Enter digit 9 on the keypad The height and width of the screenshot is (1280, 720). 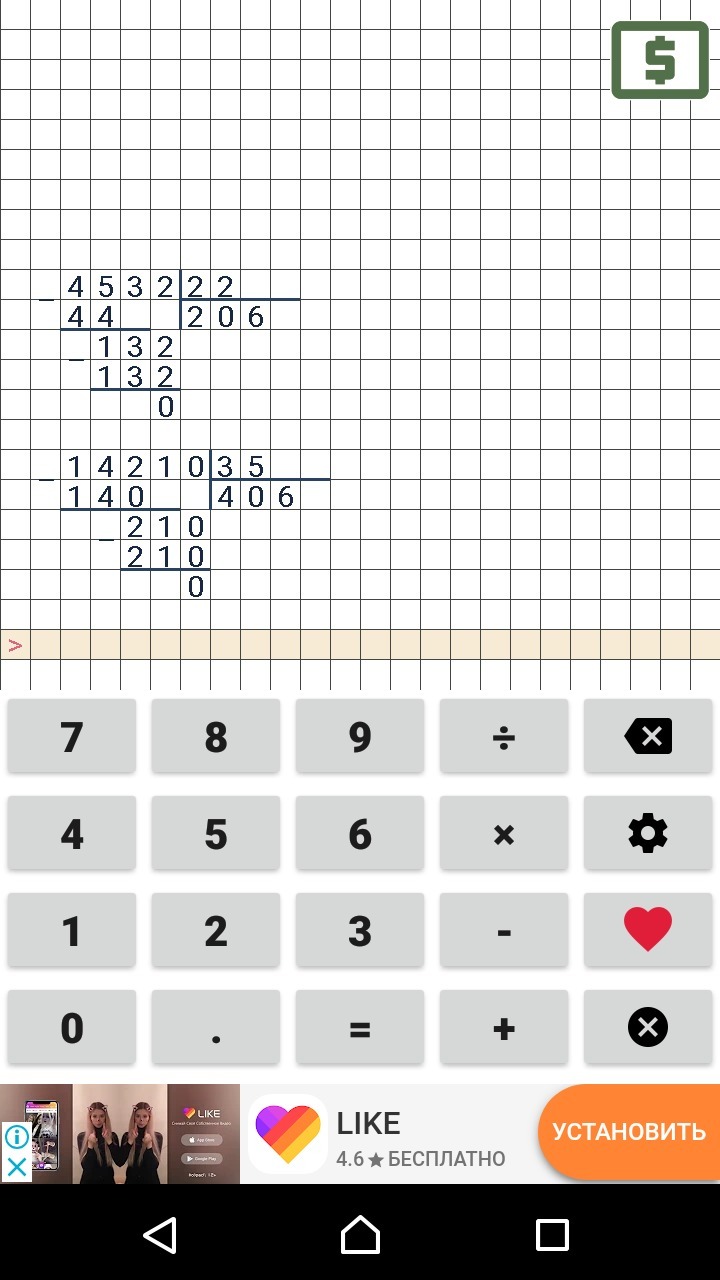click(360, 737)
